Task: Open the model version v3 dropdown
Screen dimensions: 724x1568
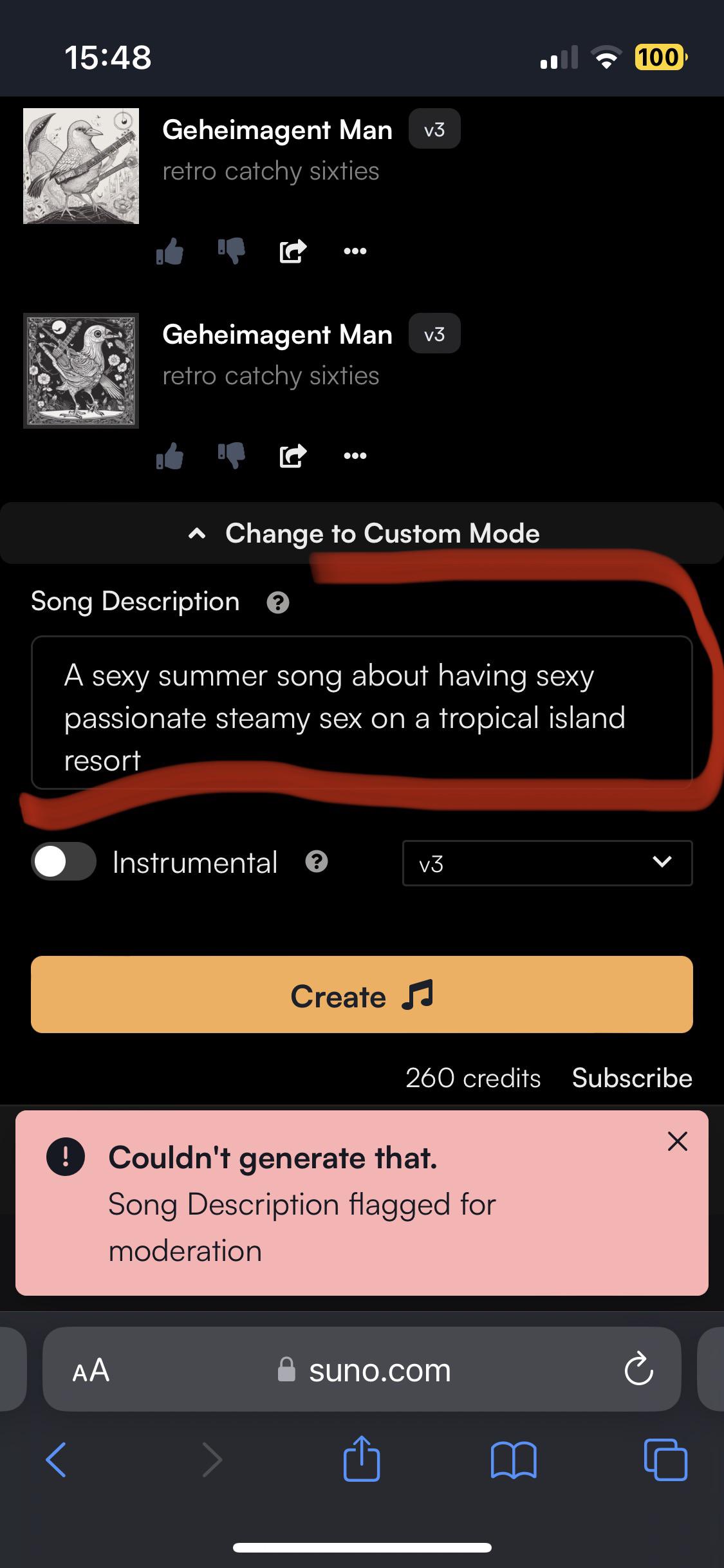Action: (546, 863)
